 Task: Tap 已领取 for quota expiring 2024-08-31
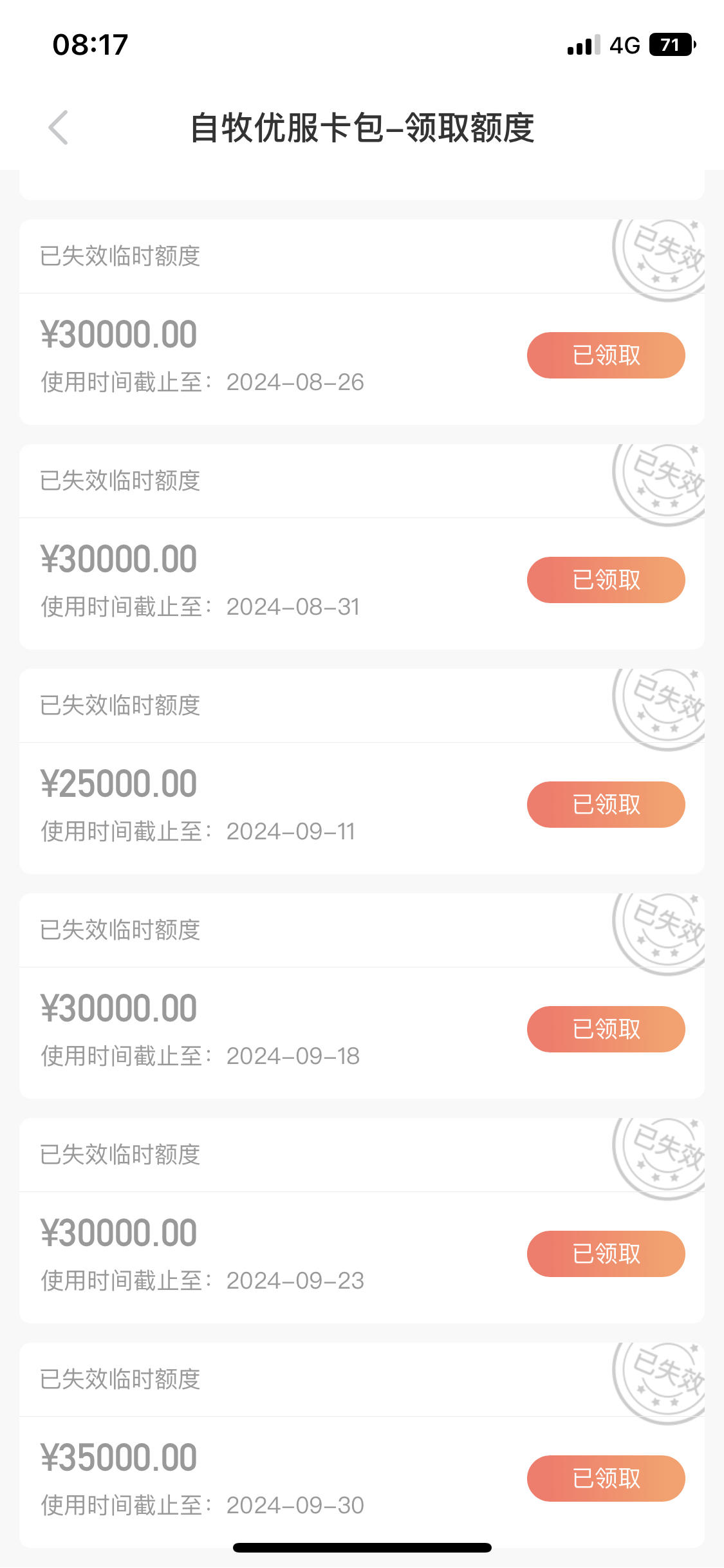(x=606, y=580)
